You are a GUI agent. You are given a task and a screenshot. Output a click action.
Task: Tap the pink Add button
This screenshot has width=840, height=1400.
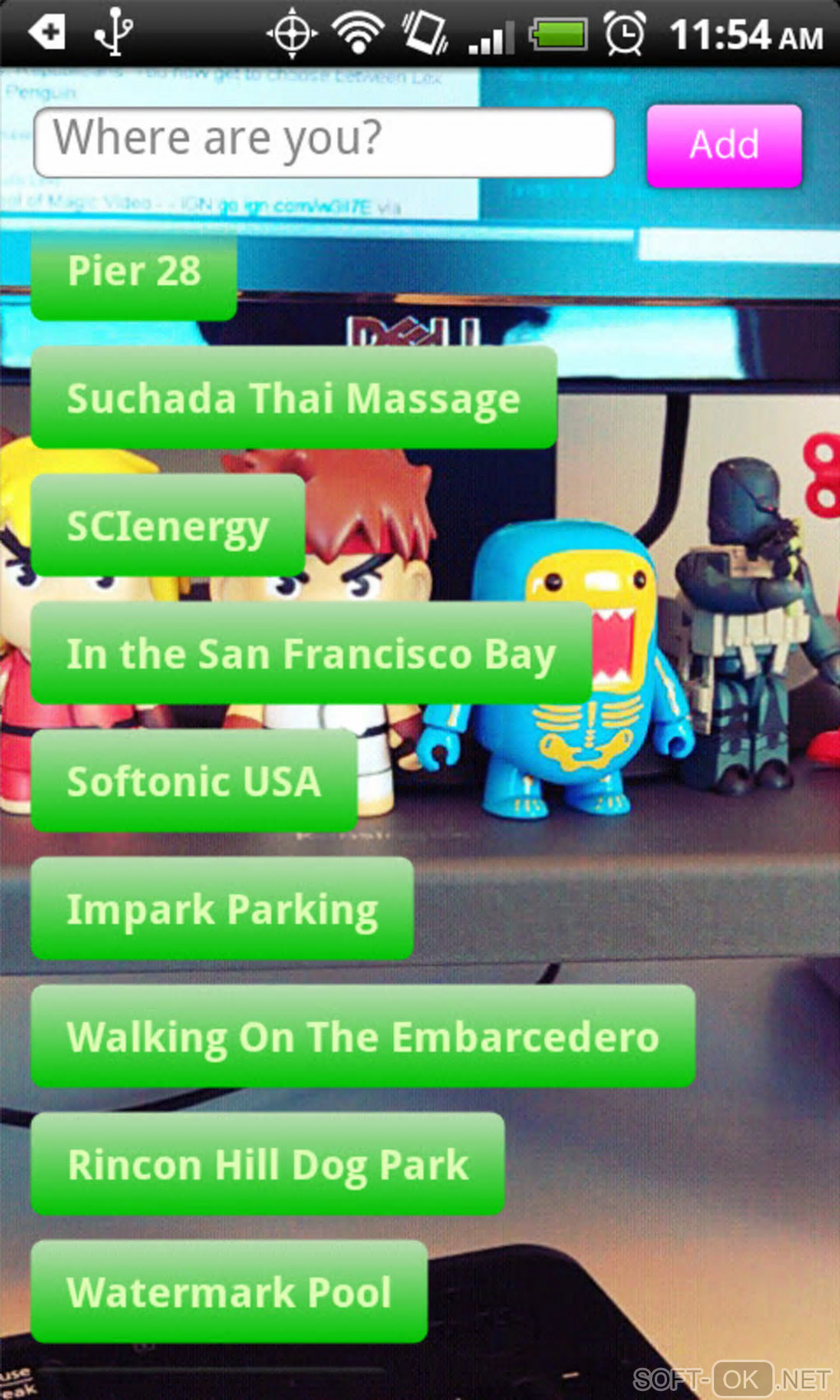(x=724, y=146)
